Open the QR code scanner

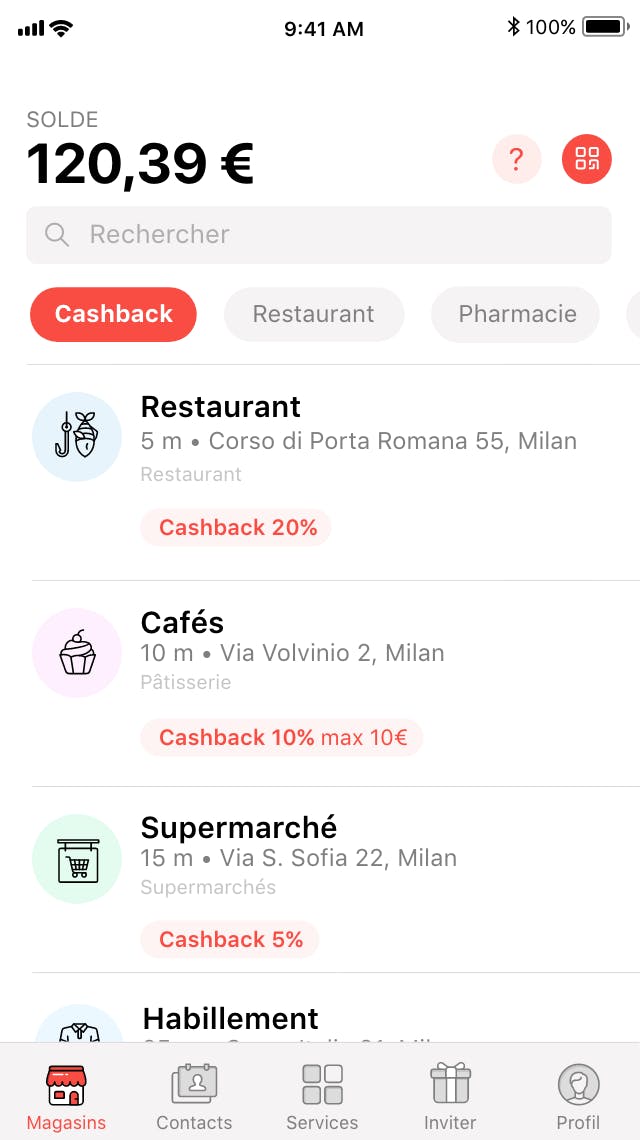point(587,158)
